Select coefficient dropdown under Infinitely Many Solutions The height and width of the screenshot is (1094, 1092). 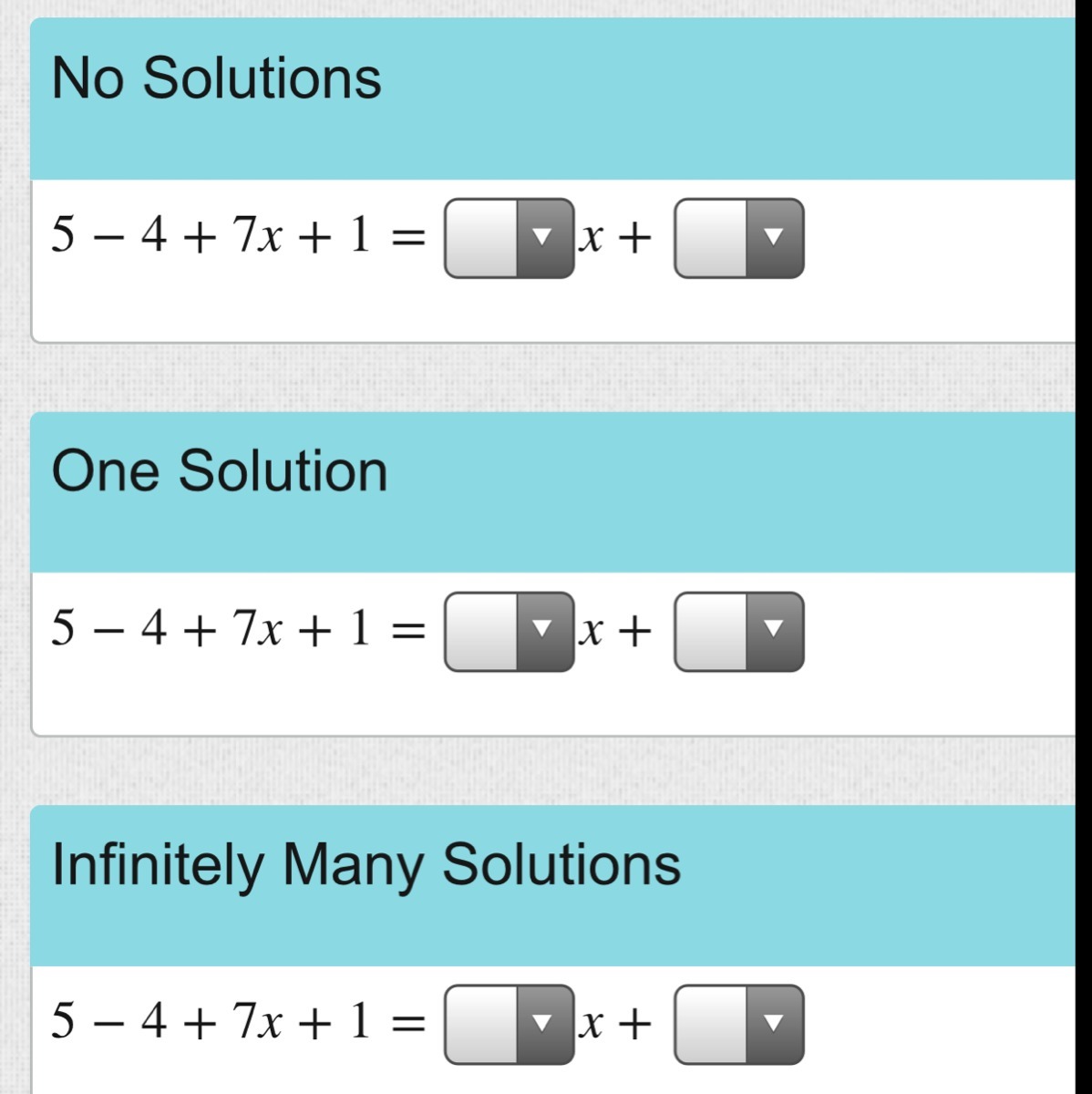(510, 1024)
